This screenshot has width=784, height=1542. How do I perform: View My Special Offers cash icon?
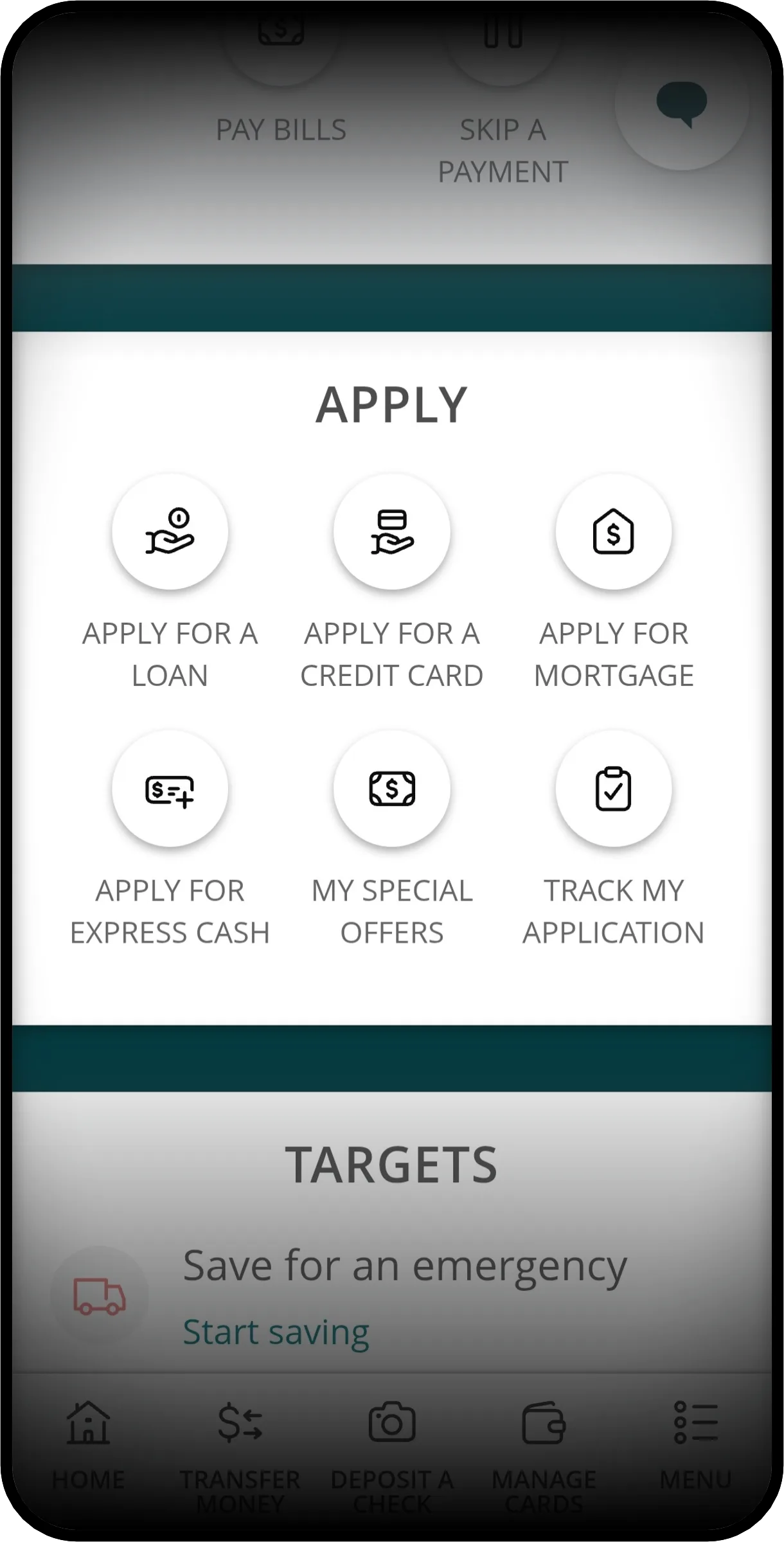click(x=392, y=789)
